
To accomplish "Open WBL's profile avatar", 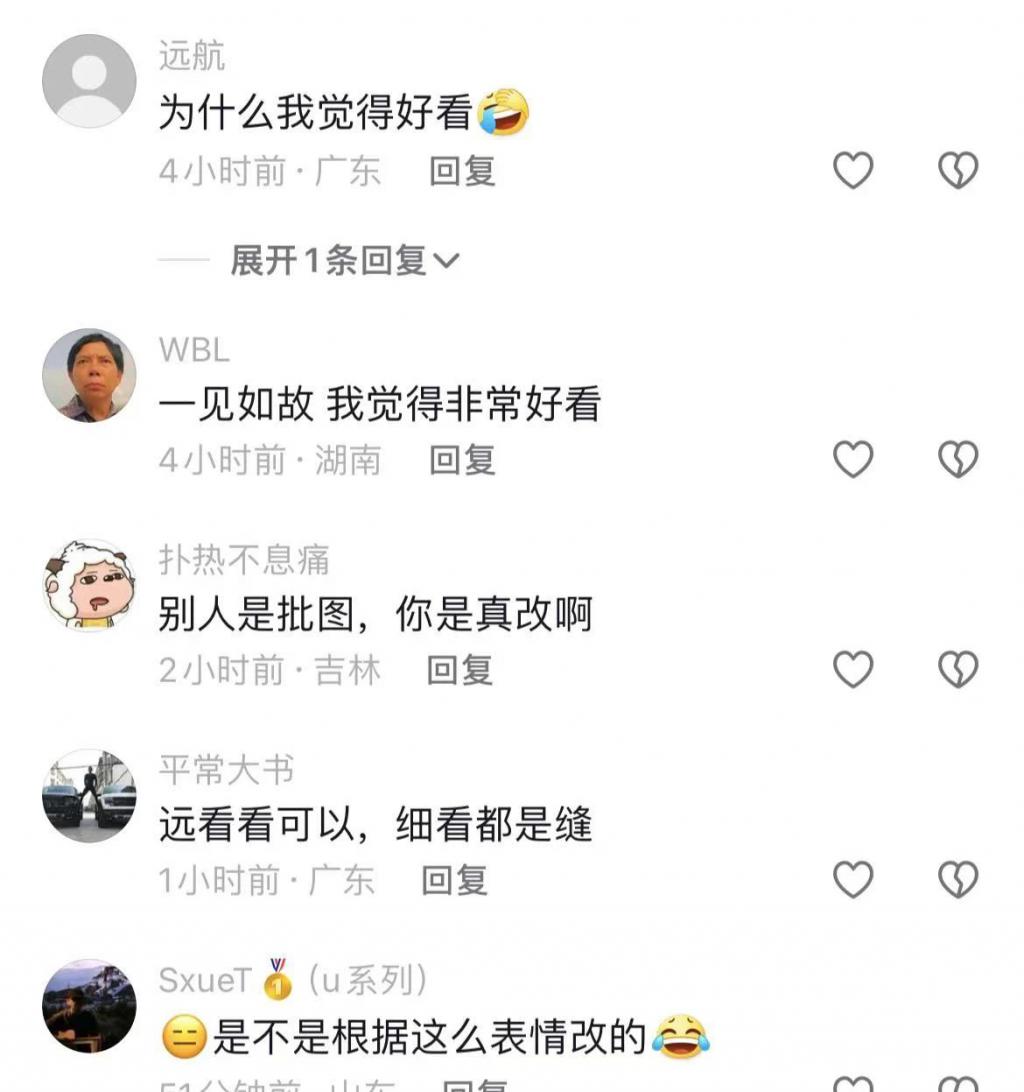I will click(x=89, y=375).
